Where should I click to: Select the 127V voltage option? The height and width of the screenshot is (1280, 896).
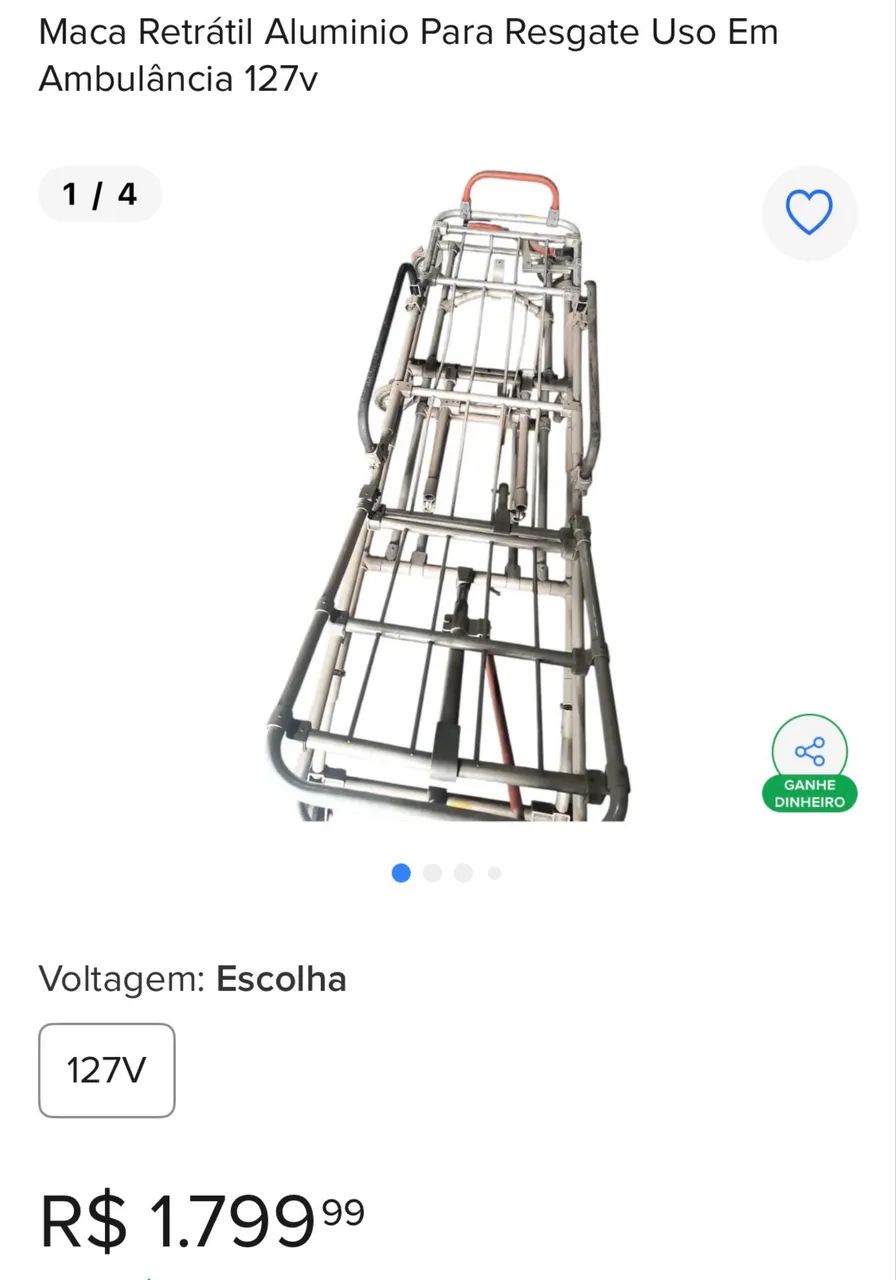(x=107, y=1070)
